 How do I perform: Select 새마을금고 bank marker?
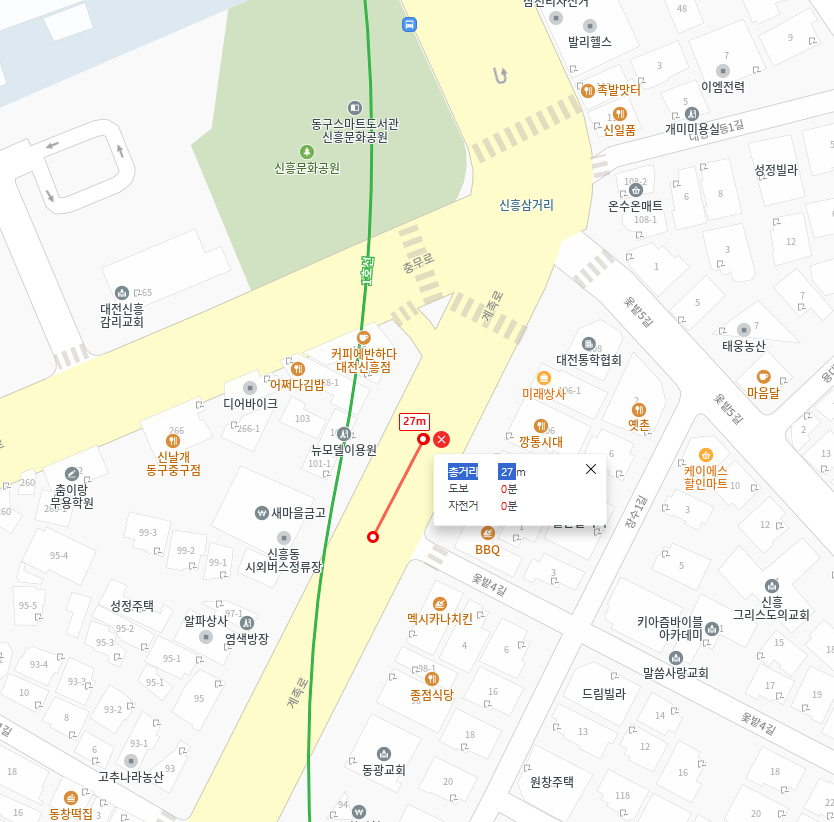(x=262, y=513)
